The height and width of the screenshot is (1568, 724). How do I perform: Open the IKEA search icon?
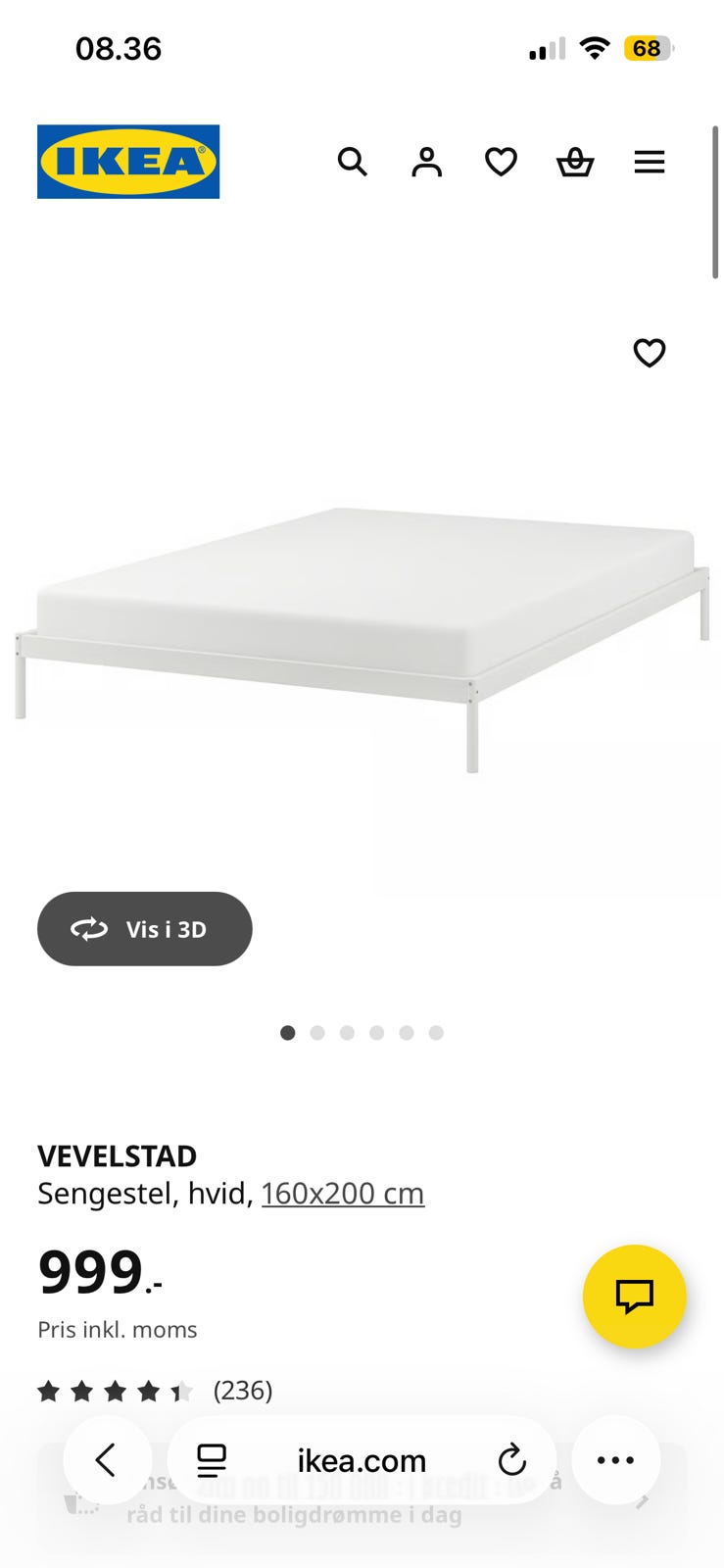click(x=352, y=162)
